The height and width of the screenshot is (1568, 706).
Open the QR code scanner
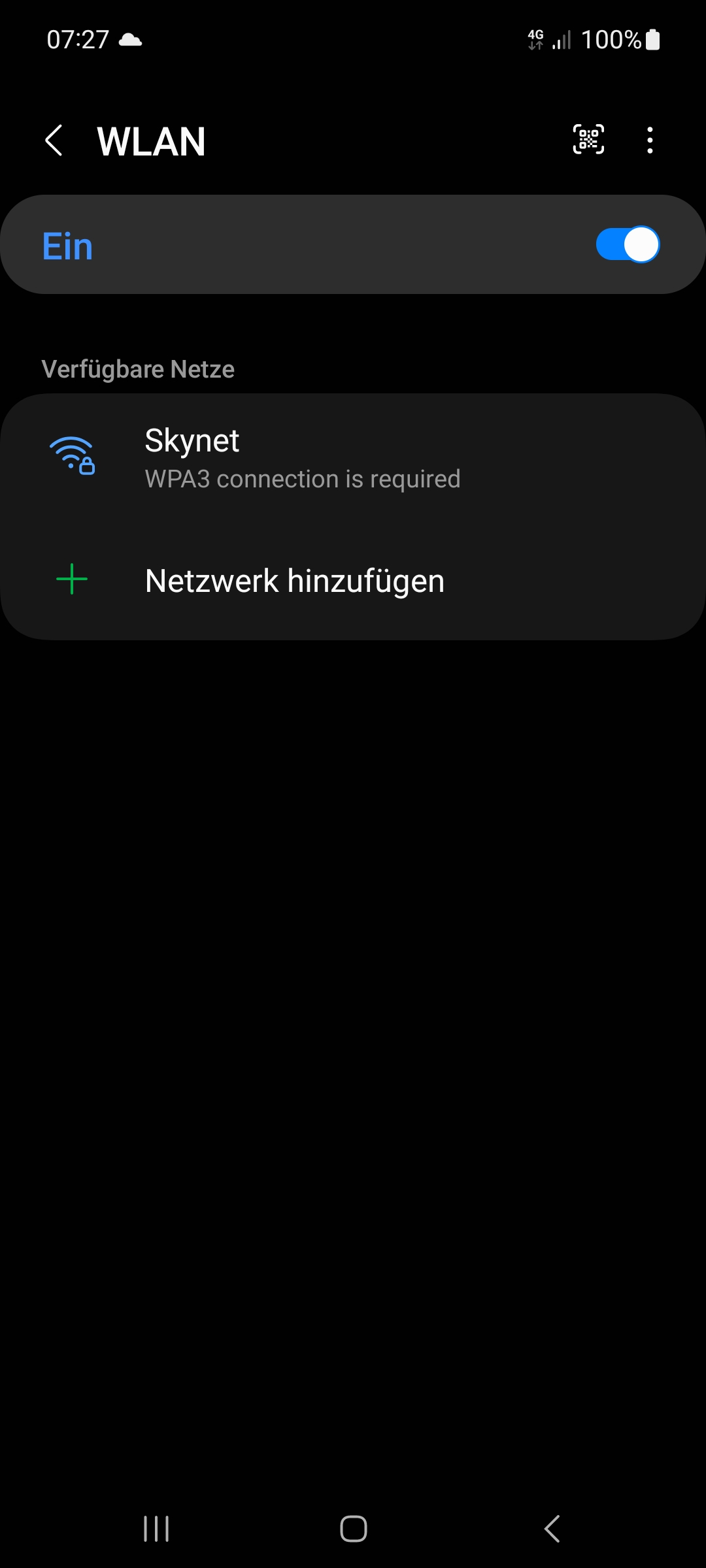coord(588,139)
